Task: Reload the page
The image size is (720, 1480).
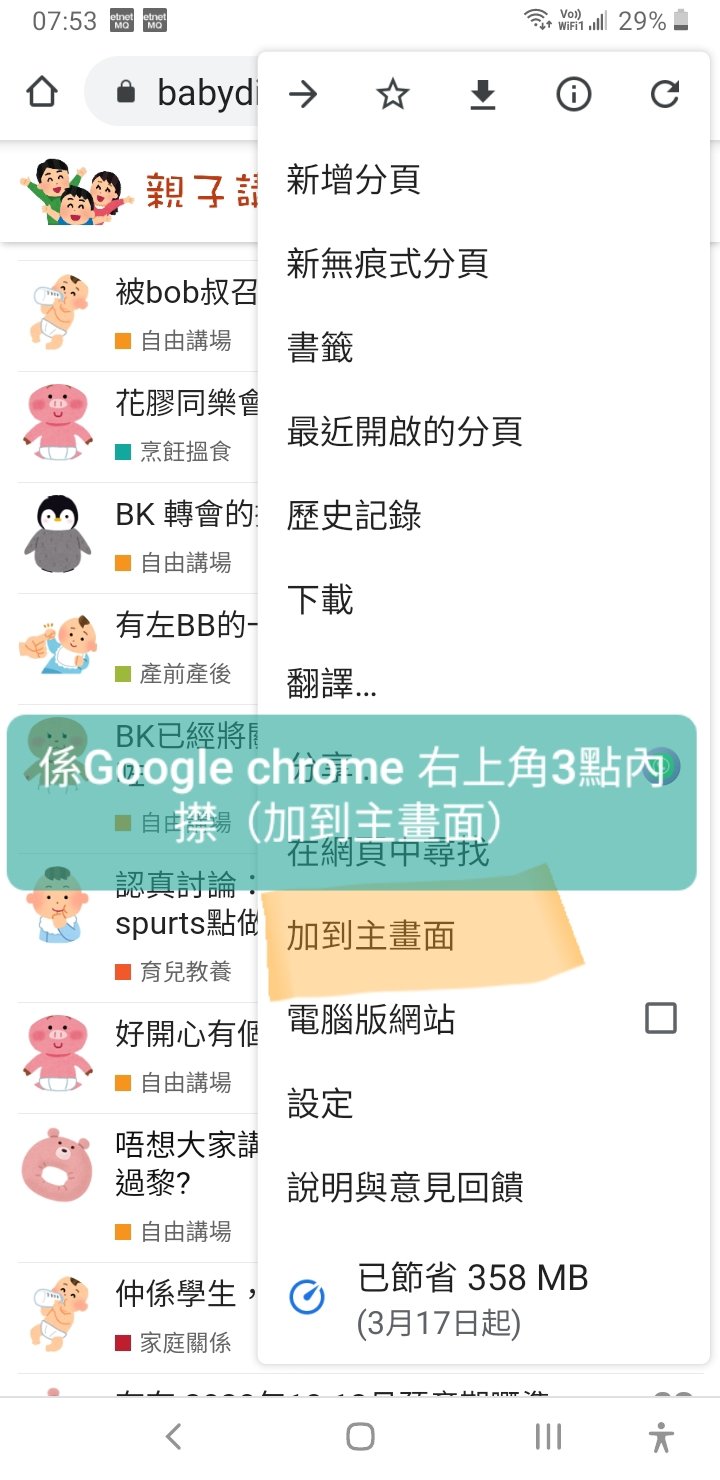Action: coord(664,95)
